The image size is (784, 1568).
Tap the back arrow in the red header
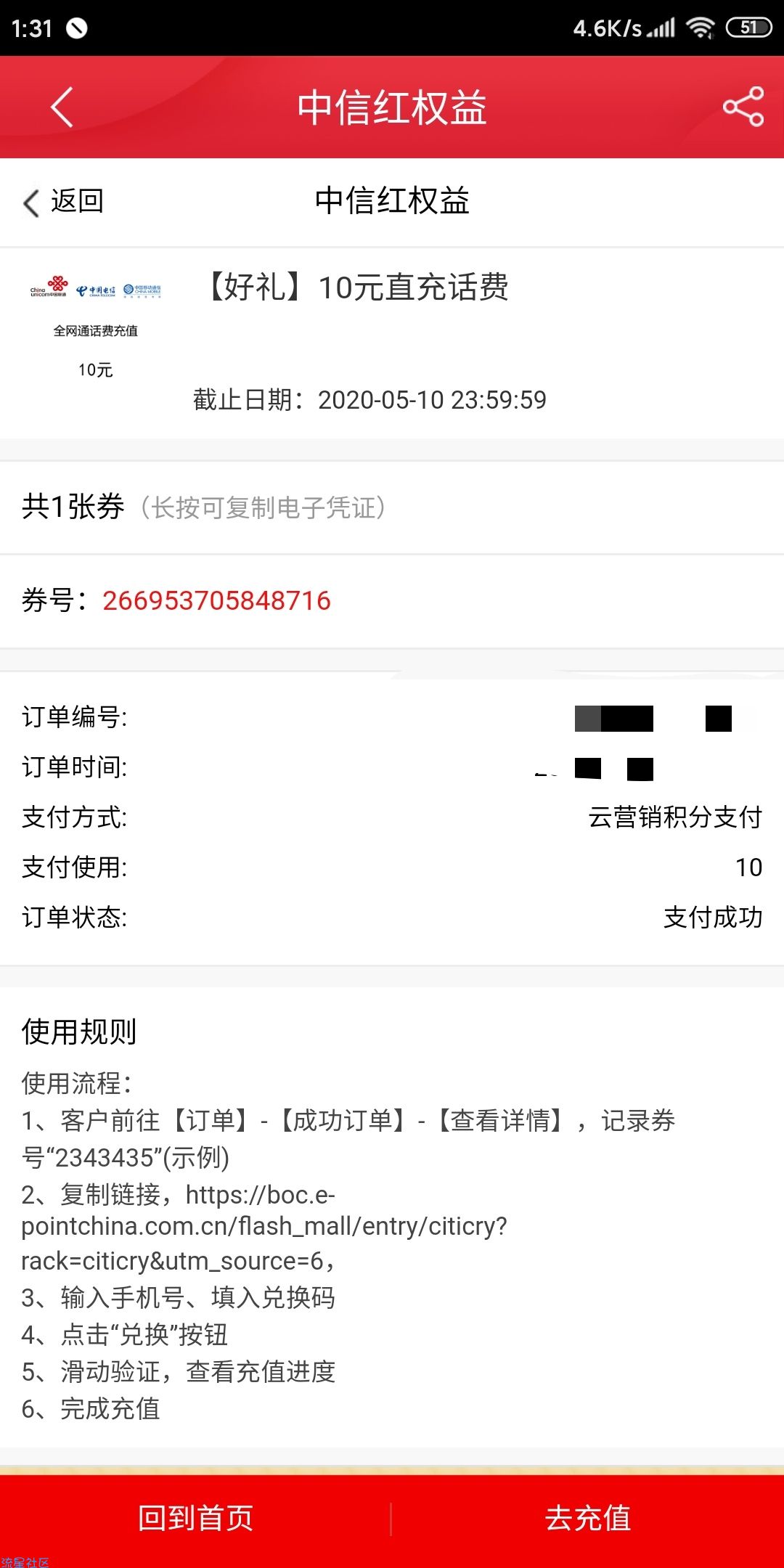[x=62, y=107]
